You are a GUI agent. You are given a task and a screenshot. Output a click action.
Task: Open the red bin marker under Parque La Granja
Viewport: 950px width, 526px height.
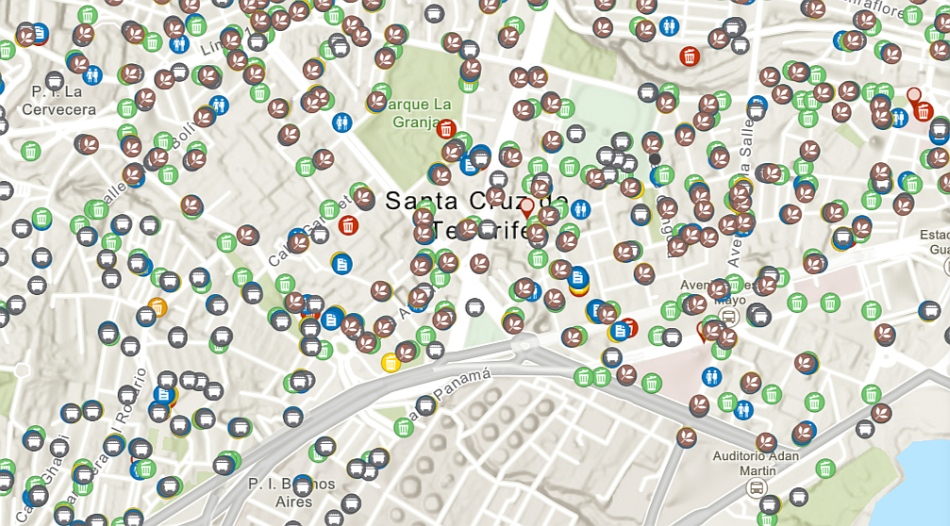[446, 129]
